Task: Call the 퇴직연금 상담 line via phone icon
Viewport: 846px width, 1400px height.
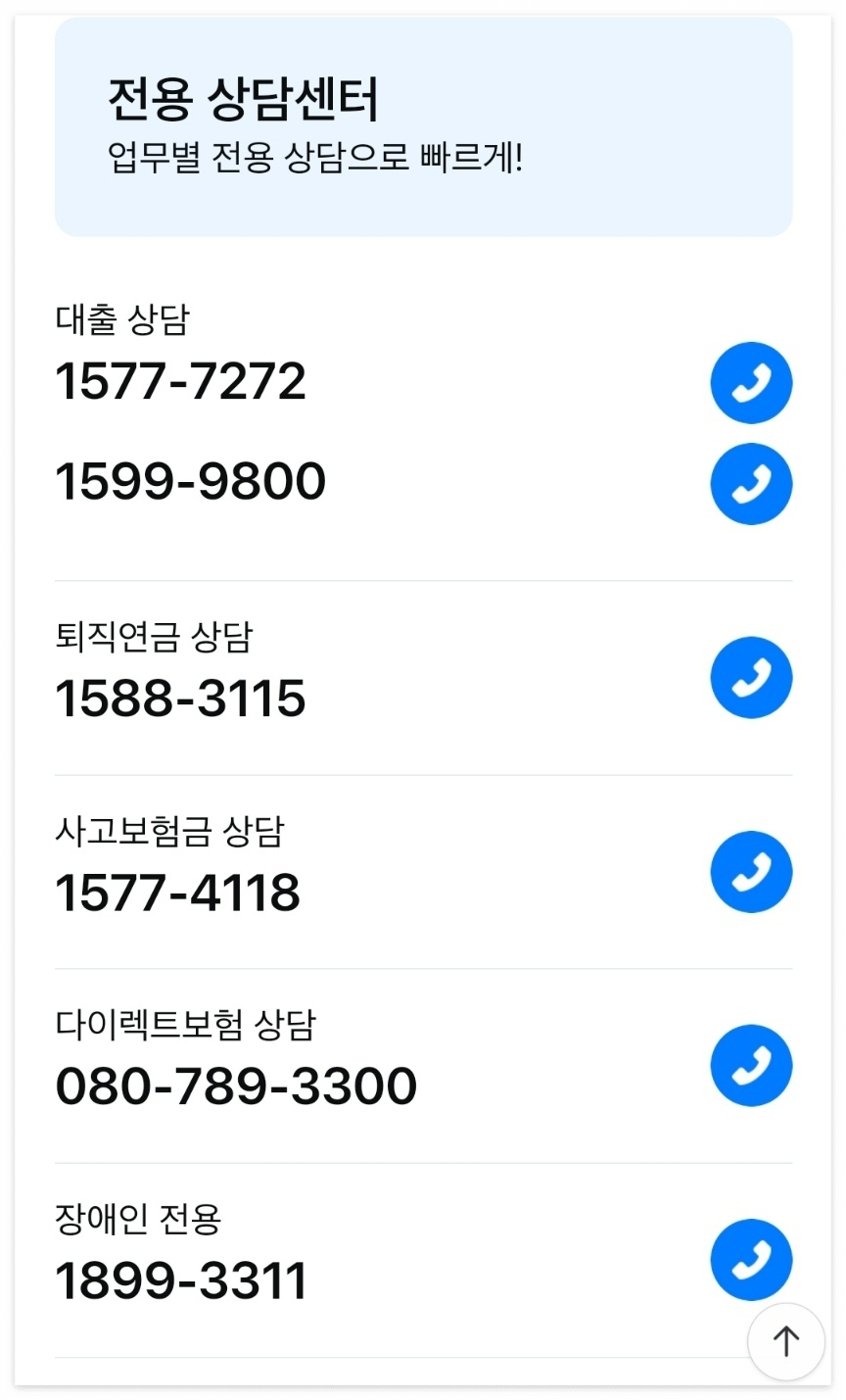Action: click(751, 677)
